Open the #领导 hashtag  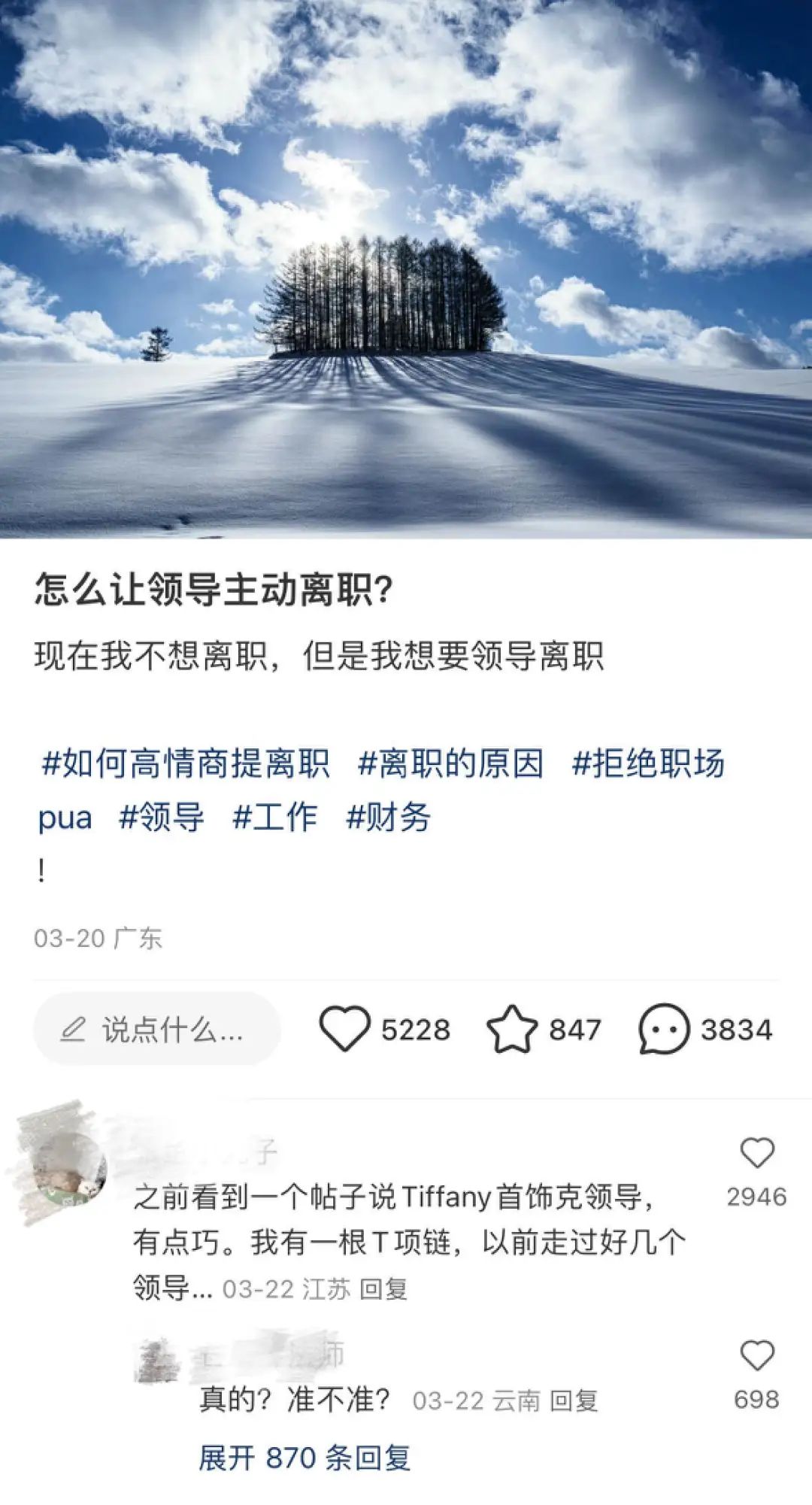162,817
